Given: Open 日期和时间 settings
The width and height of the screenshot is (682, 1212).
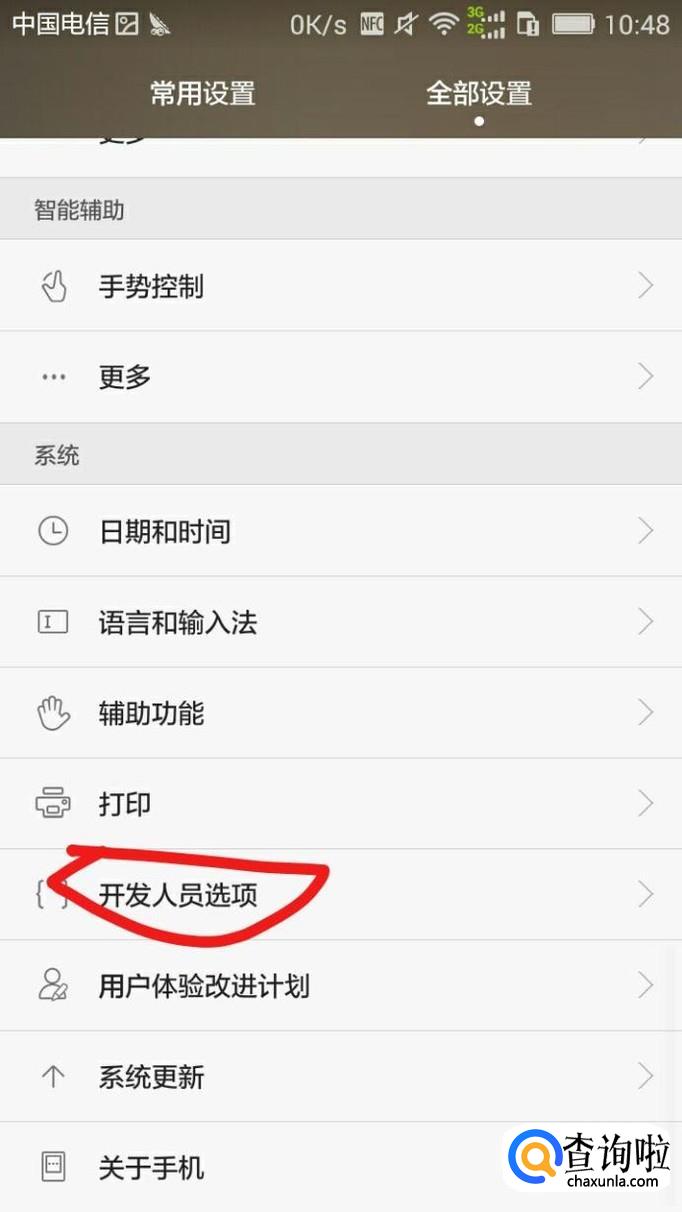Looking at the screenshot, I should tap(340, 531).
